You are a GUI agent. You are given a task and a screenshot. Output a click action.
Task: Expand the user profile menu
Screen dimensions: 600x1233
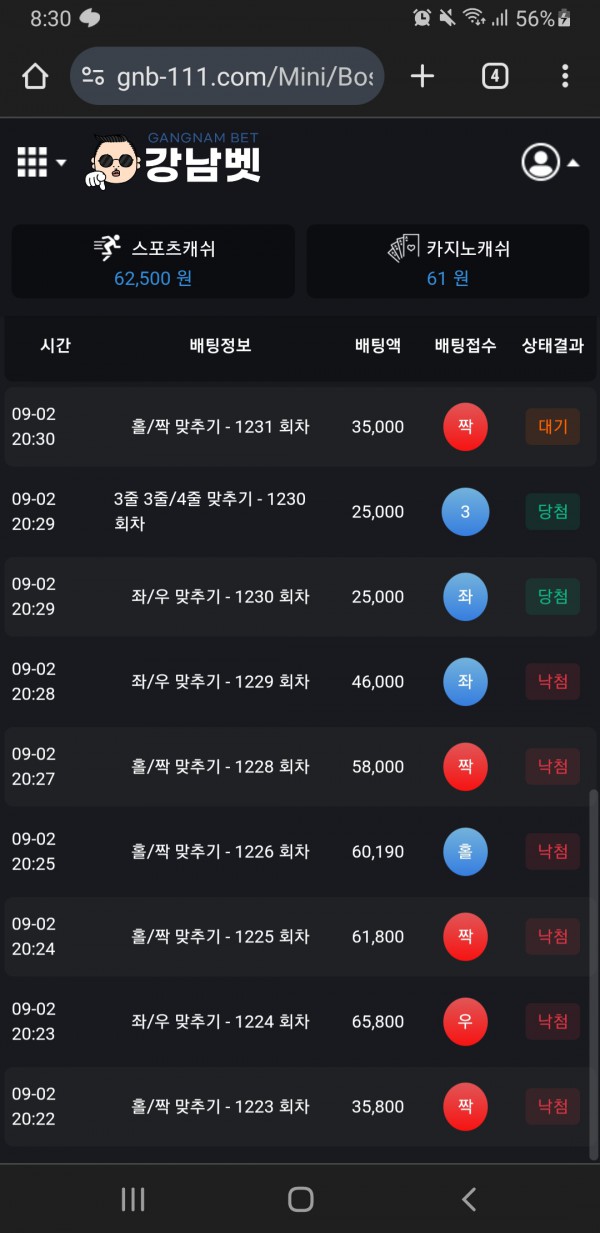point(550,162)
